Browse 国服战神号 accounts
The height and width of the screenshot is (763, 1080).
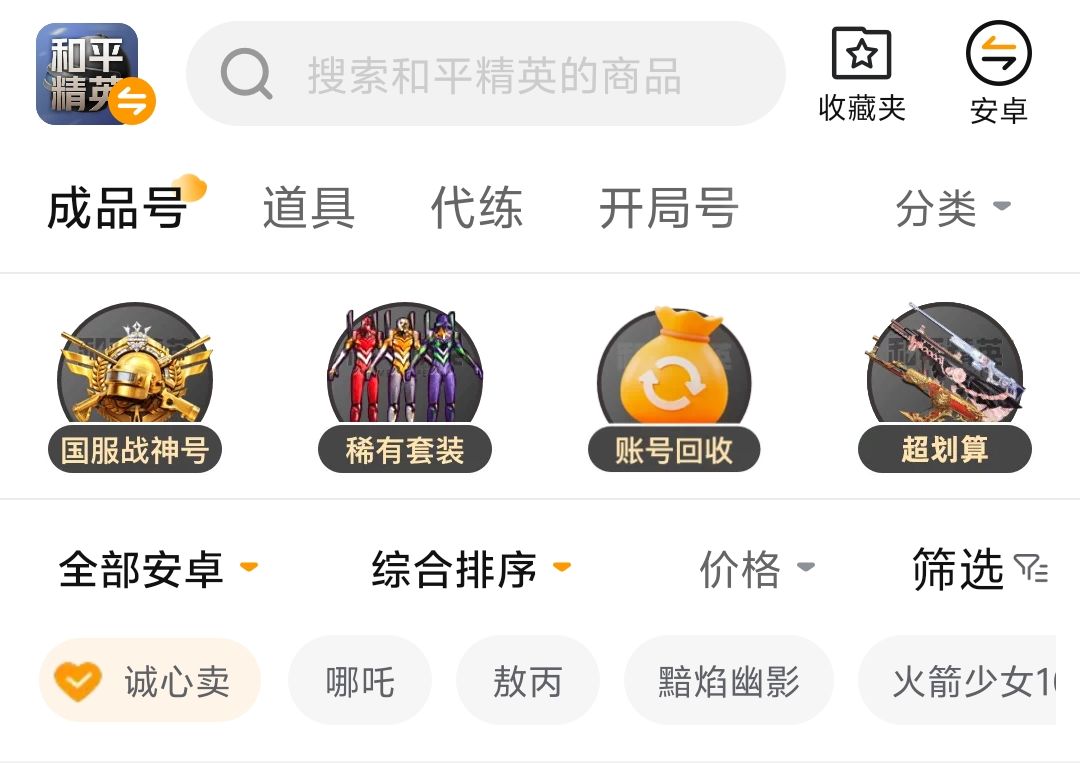[x=135, y=390]
